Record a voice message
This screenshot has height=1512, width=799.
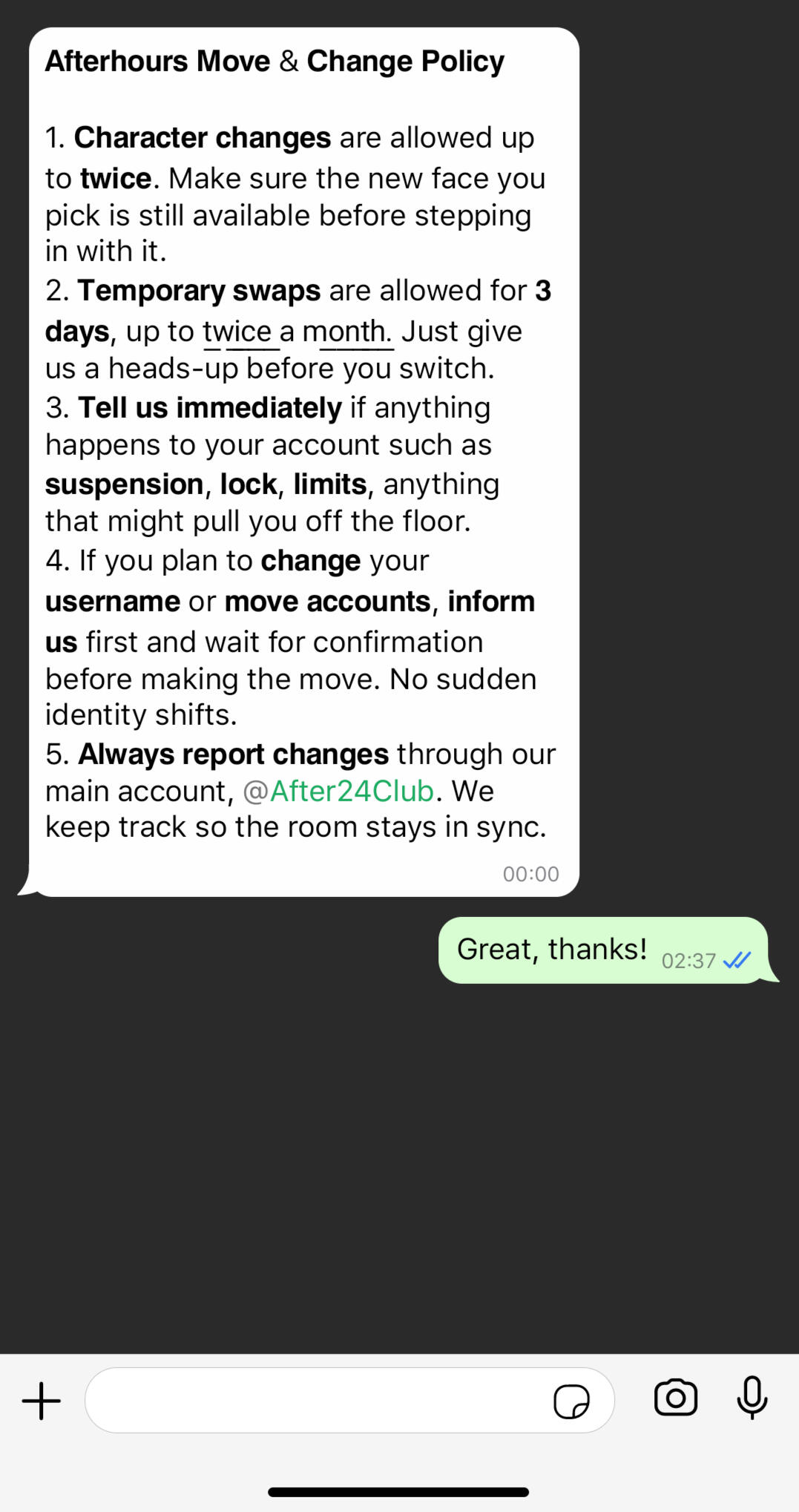coord(752,1398)
